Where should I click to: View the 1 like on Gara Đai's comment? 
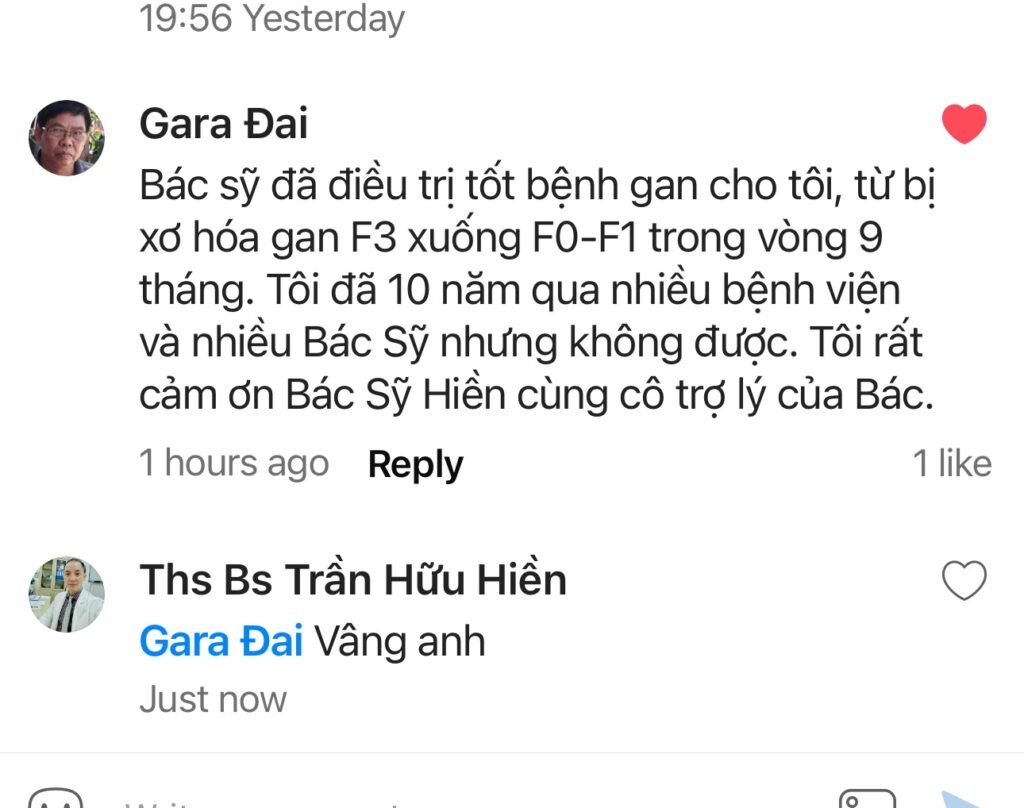pos(951,464)
